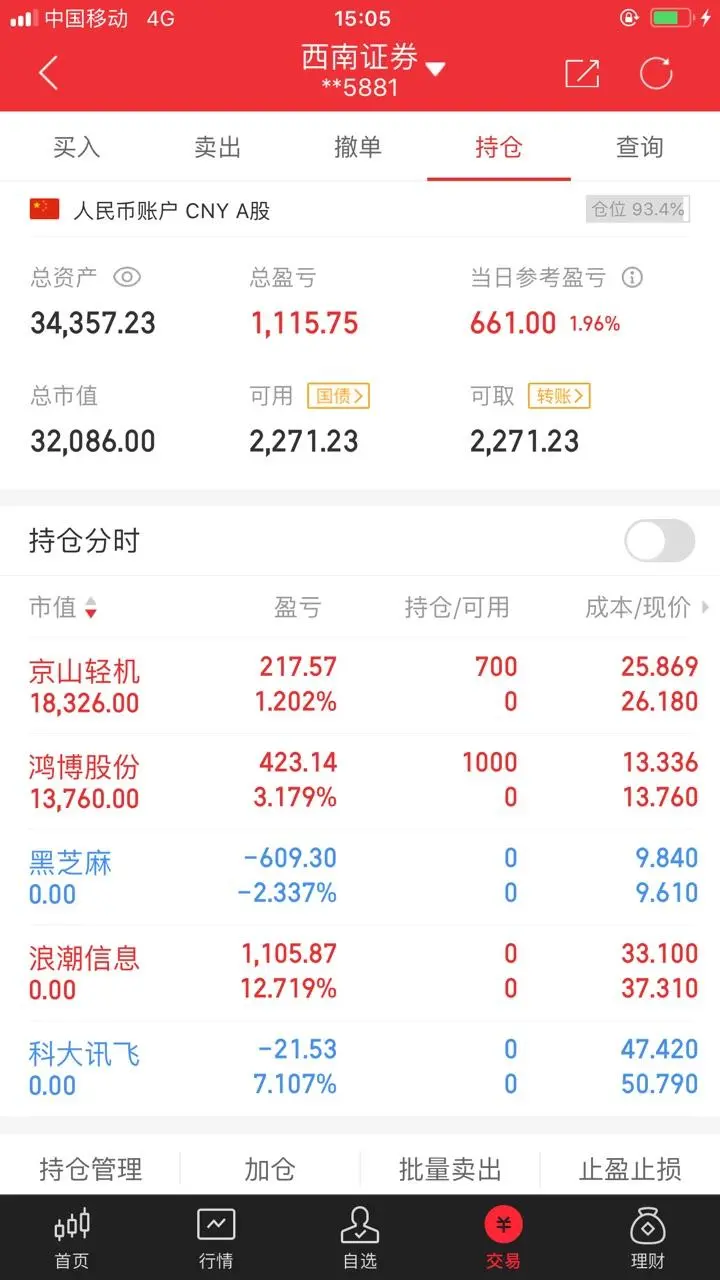Switch to the 卖出 tab
Viewport: 720px width, 1280px height.
pyautogui.click(x=217, y=147)
